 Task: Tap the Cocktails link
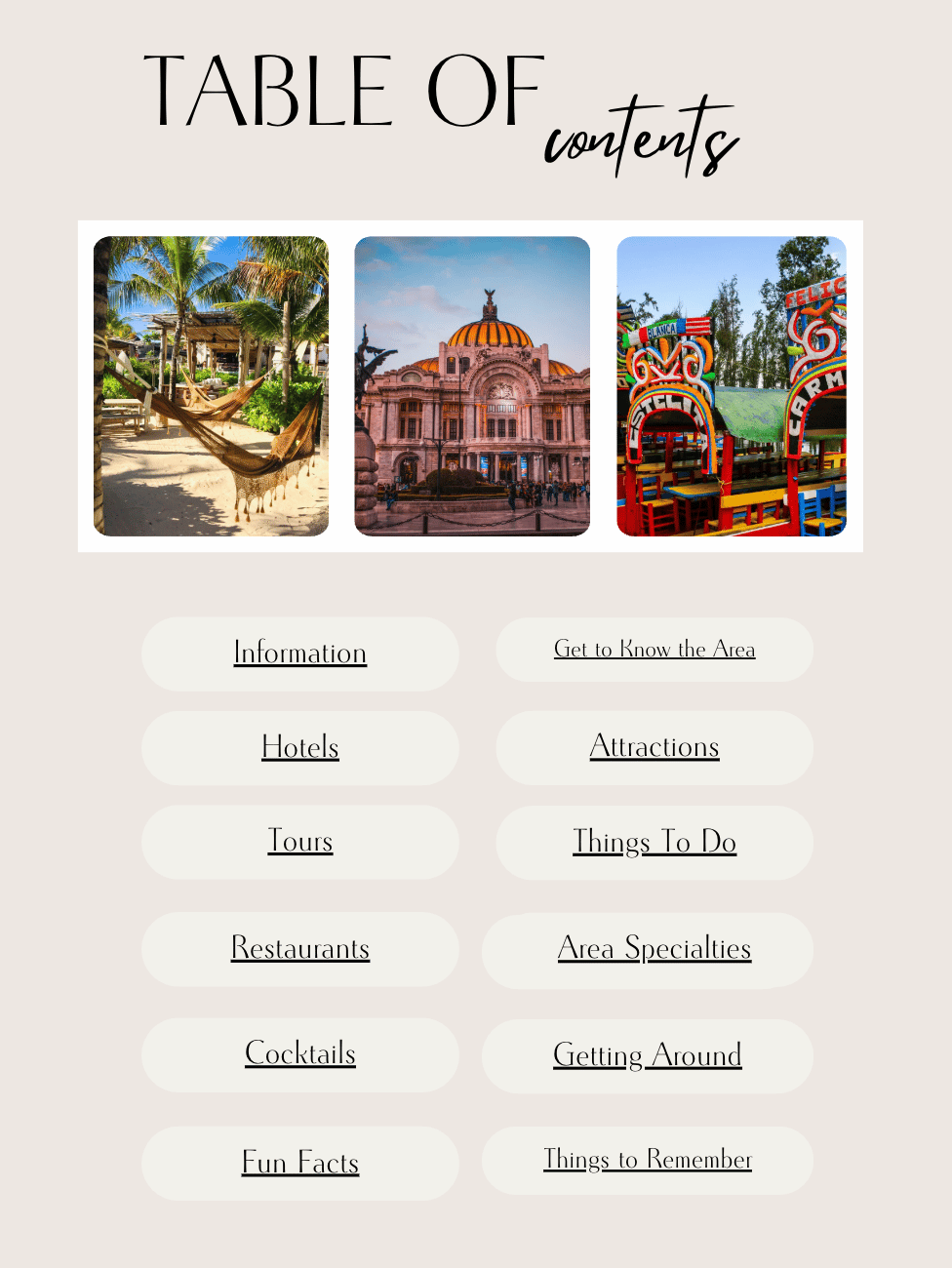pyautogui.click(x=300, y=1054)
